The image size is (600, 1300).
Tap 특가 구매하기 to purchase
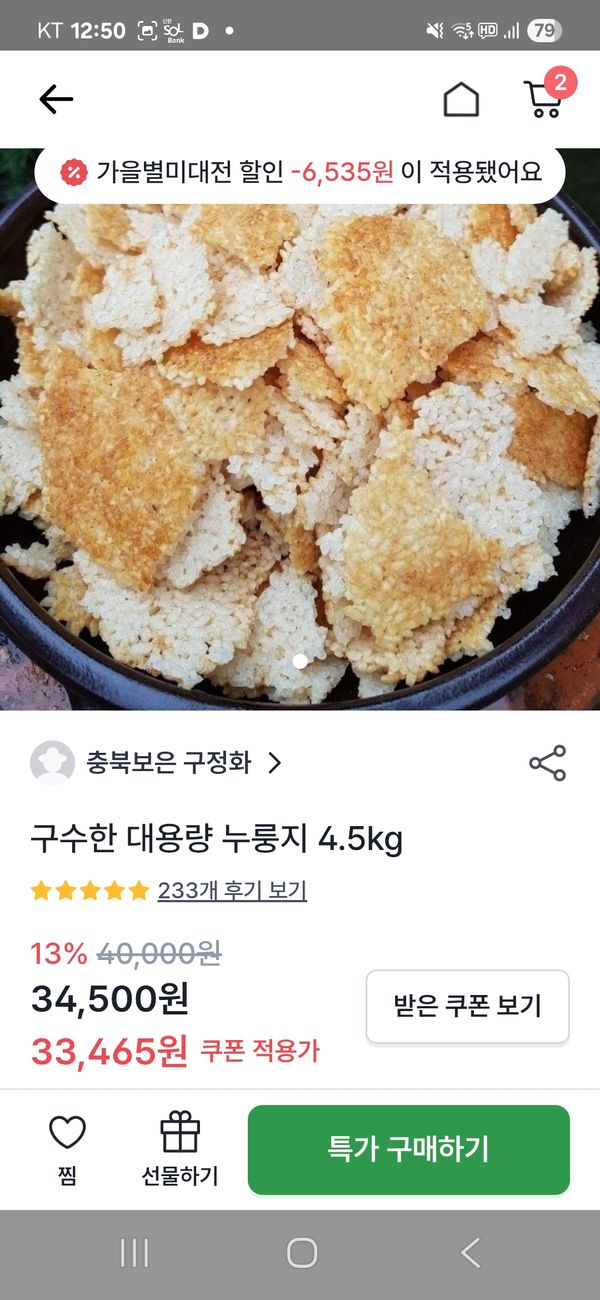click(408, 1149)
